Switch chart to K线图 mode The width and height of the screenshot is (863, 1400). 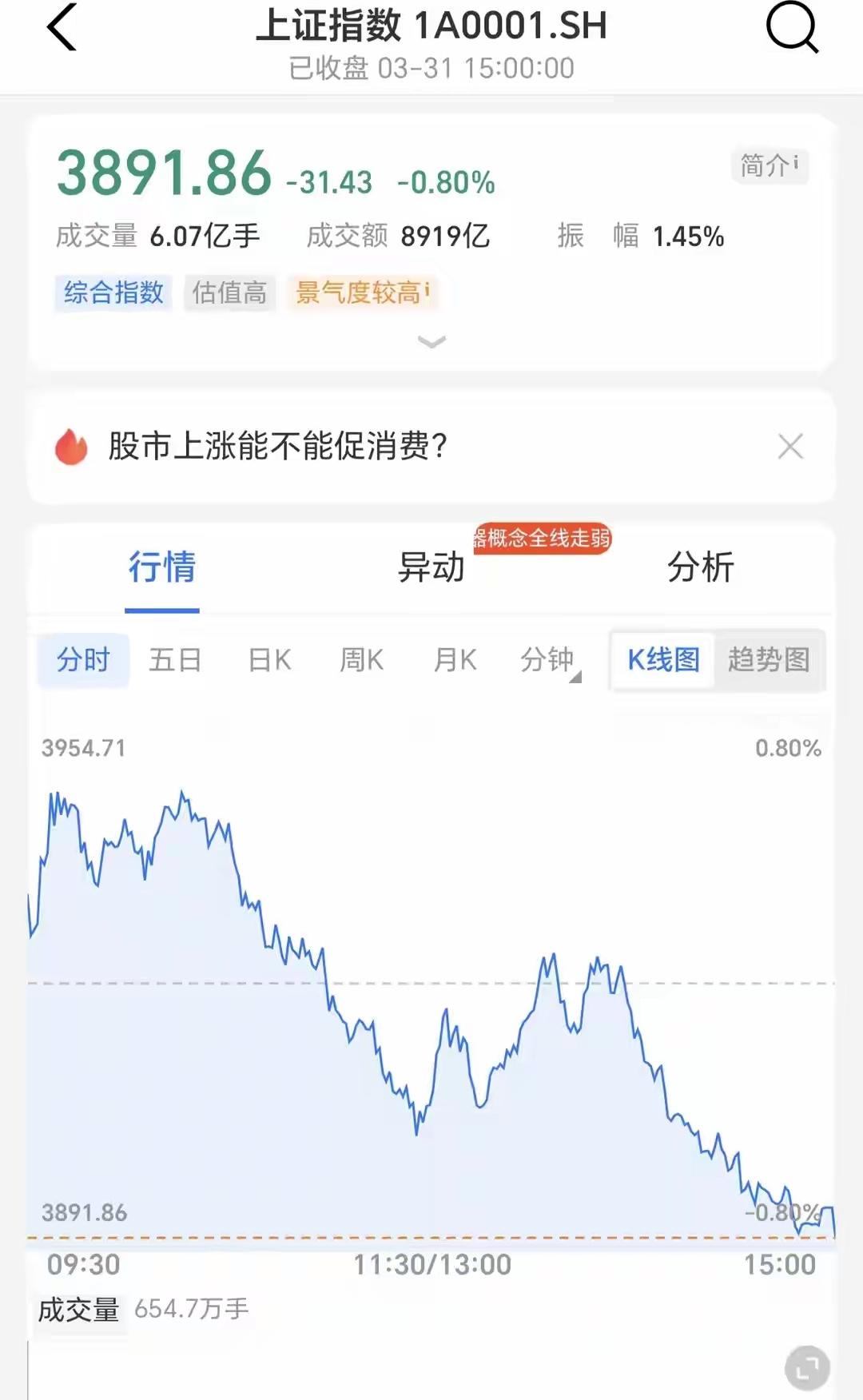tap(662, 660)
